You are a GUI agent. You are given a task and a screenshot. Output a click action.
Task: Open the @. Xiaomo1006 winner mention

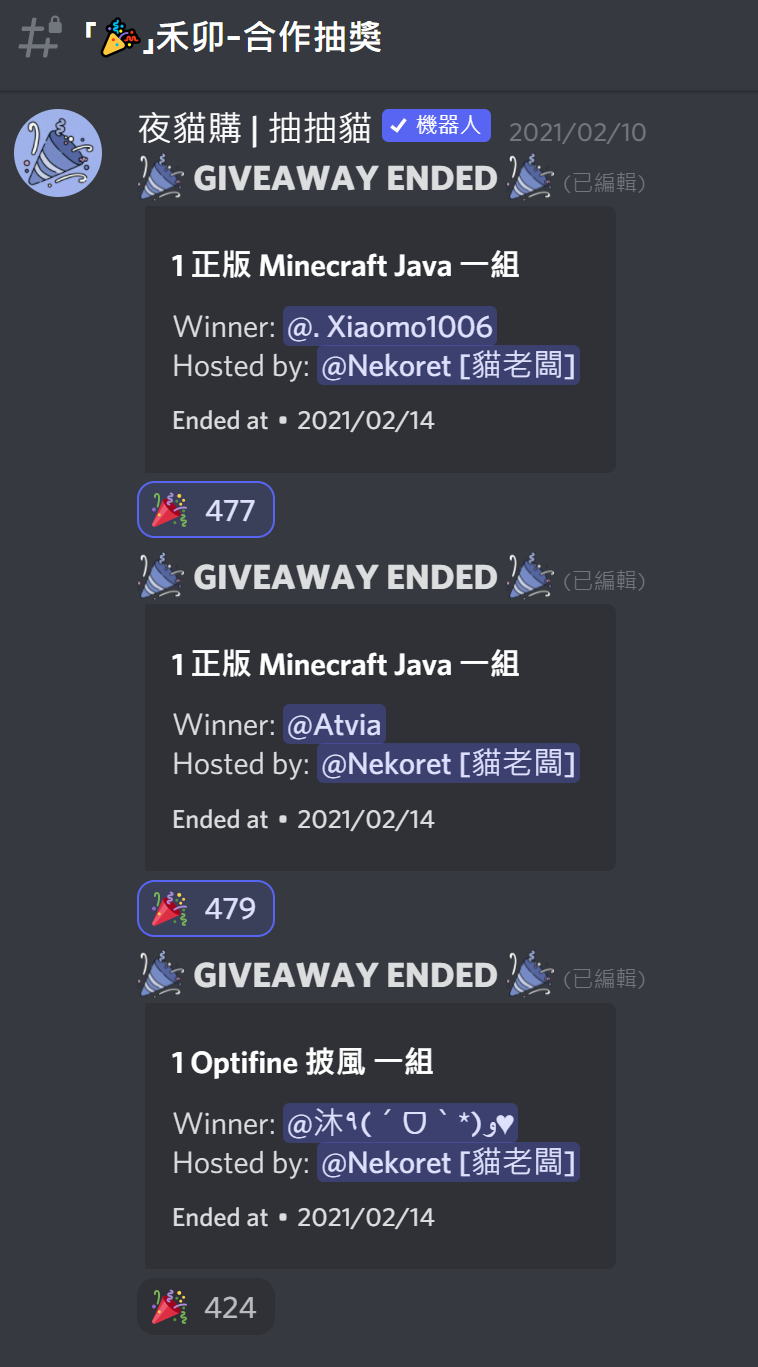[390, 326]
